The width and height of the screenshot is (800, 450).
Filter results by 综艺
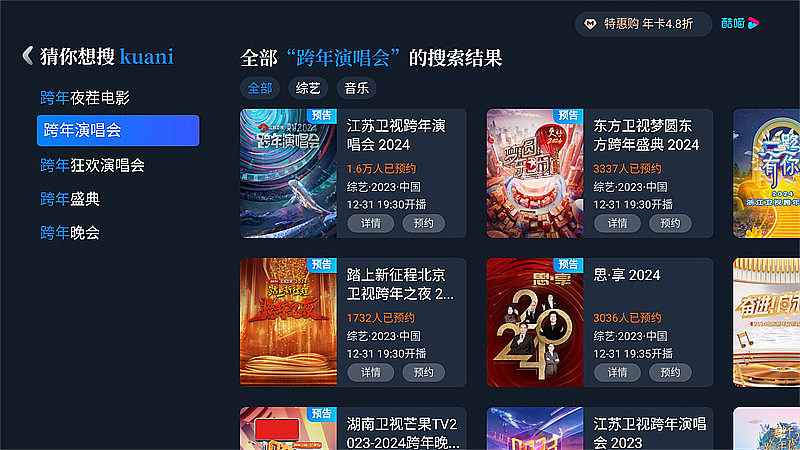coord(308,88)
